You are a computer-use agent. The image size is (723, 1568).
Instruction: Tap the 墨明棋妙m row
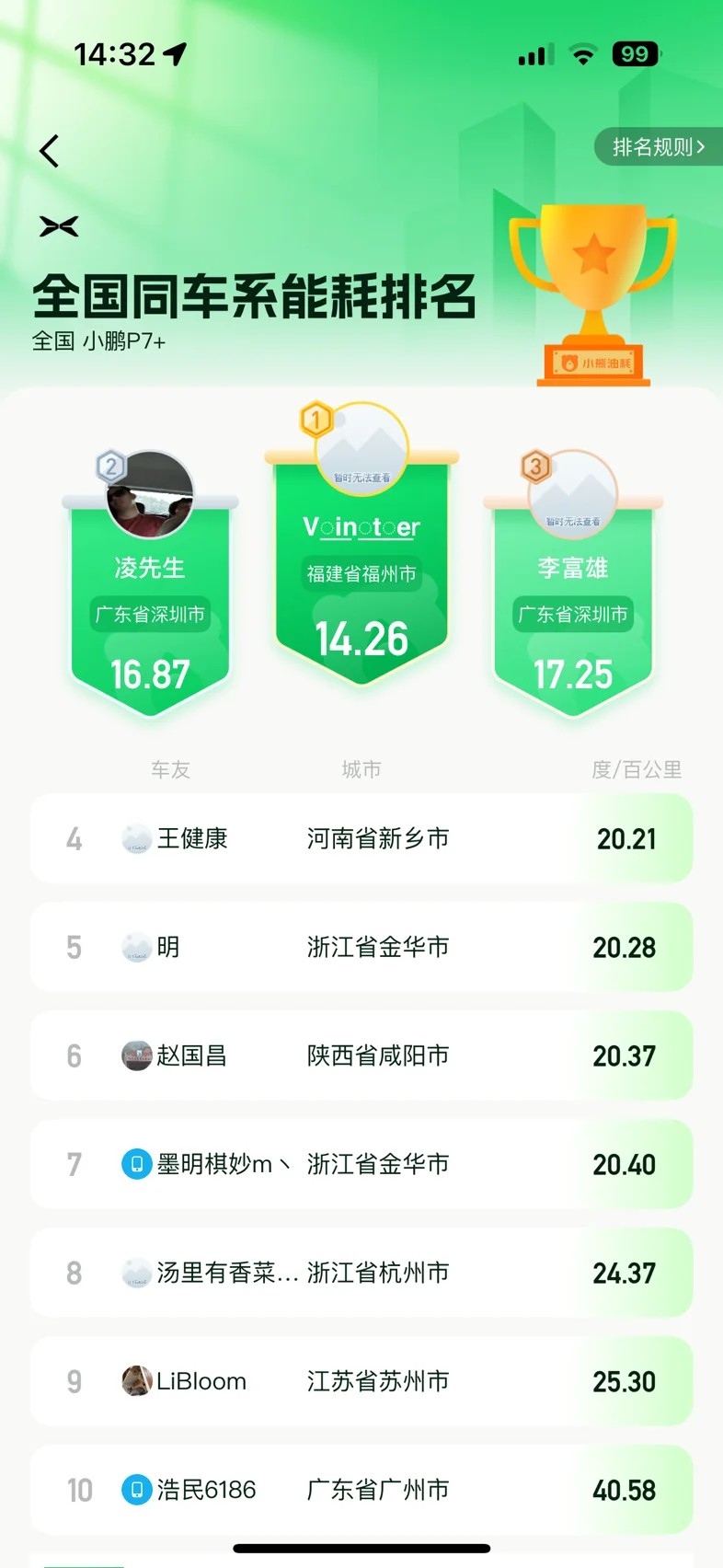[x=361, y=1164]
